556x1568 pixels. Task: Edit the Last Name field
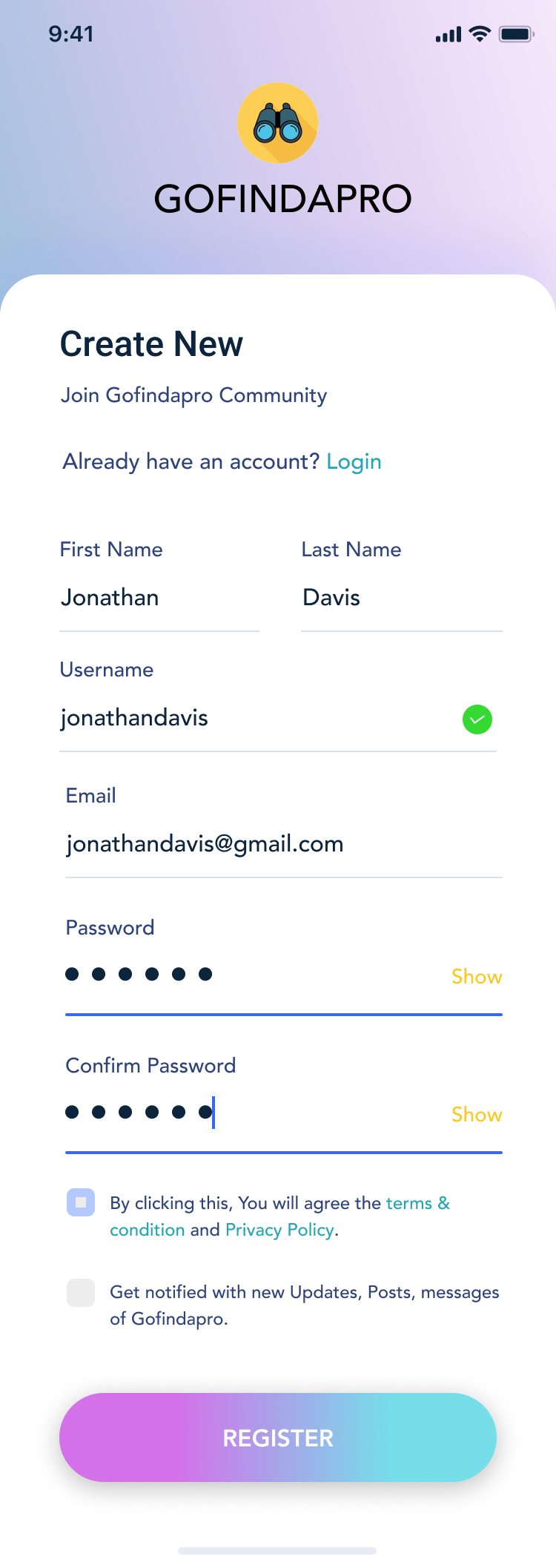coord(400,598)
